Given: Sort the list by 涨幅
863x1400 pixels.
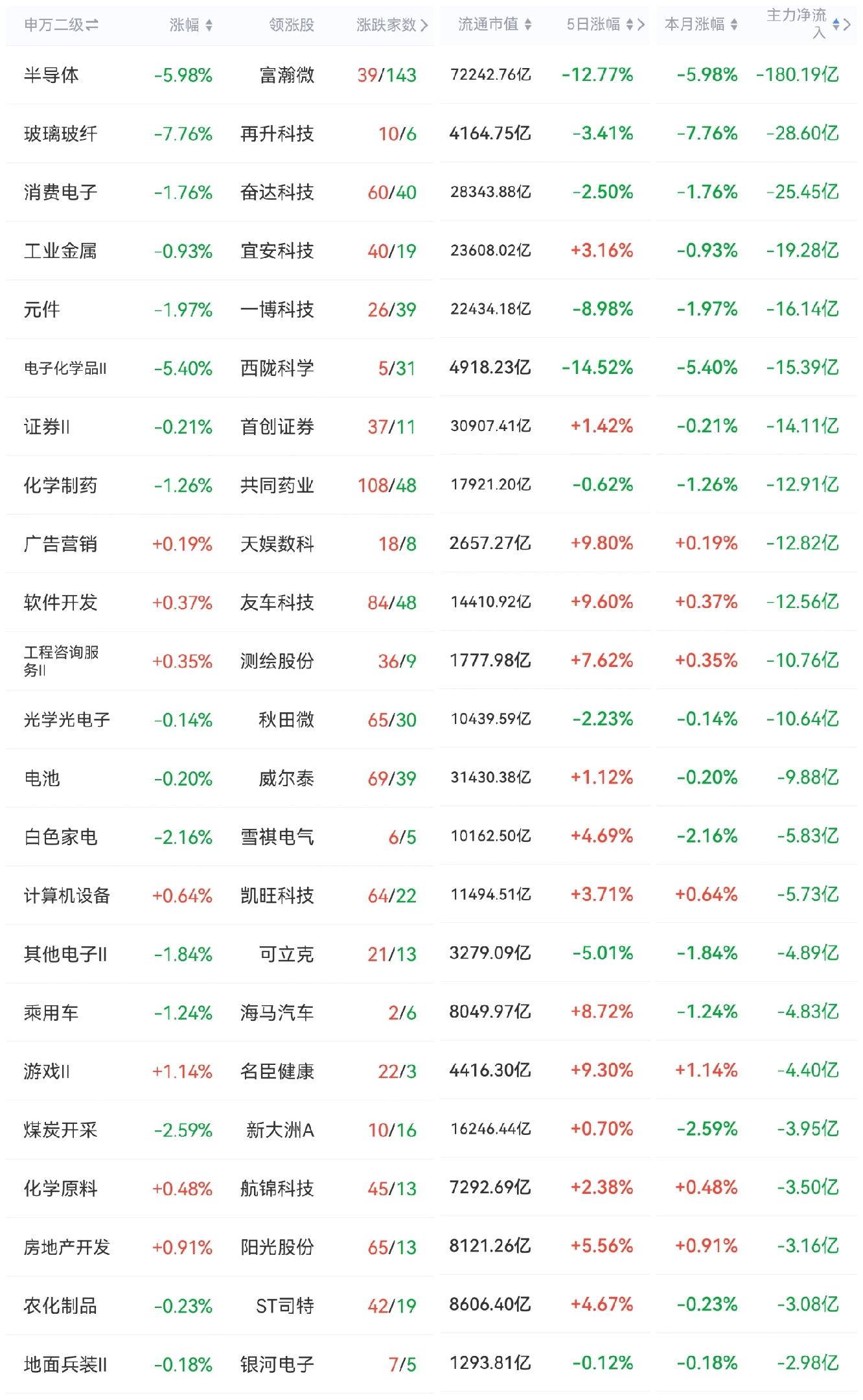Looking at the screenshot, I should pyautogui.click(x=190, y=25).
